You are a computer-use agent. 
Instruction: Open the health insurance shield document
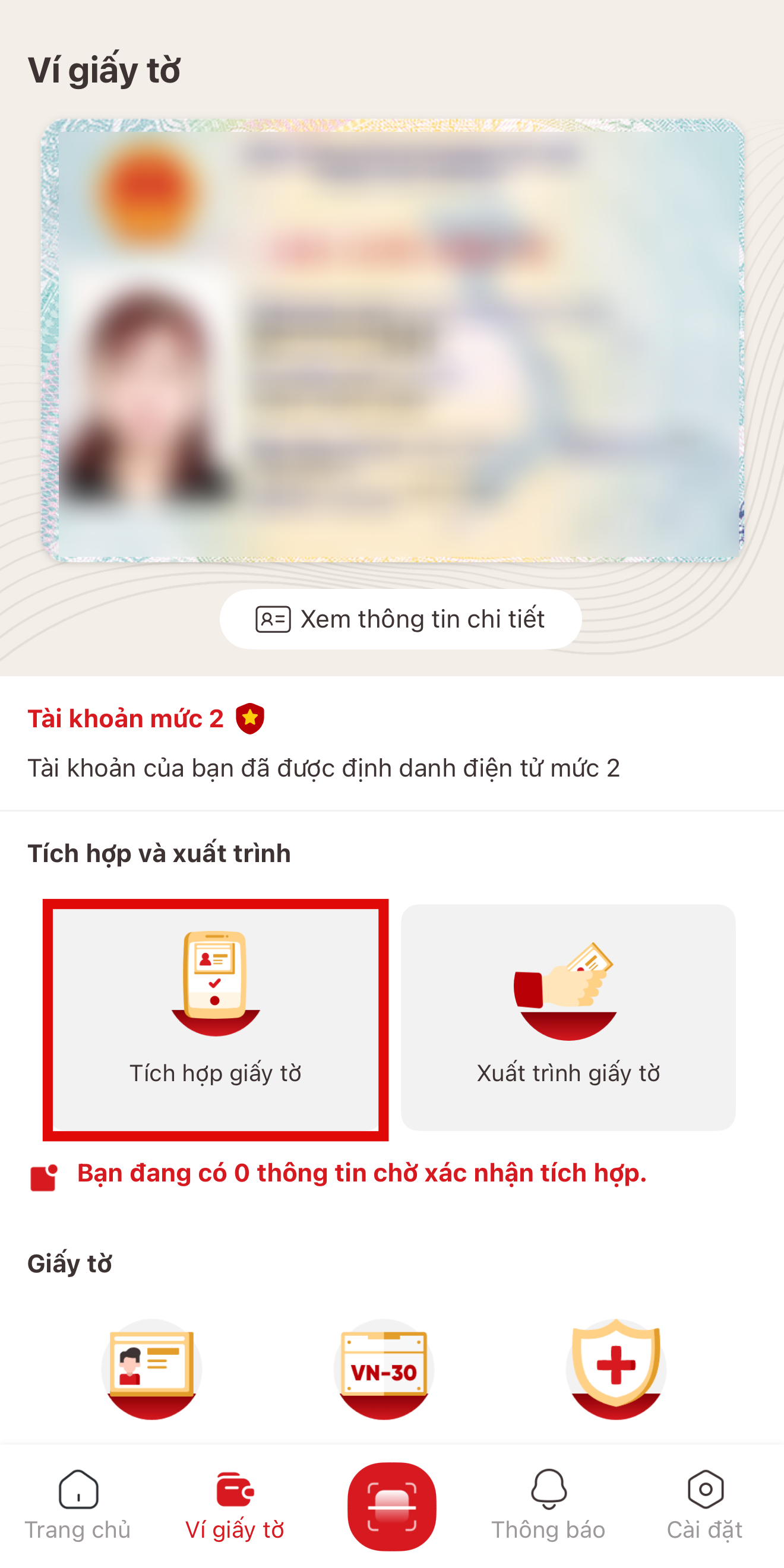[x=616, y=1369]
